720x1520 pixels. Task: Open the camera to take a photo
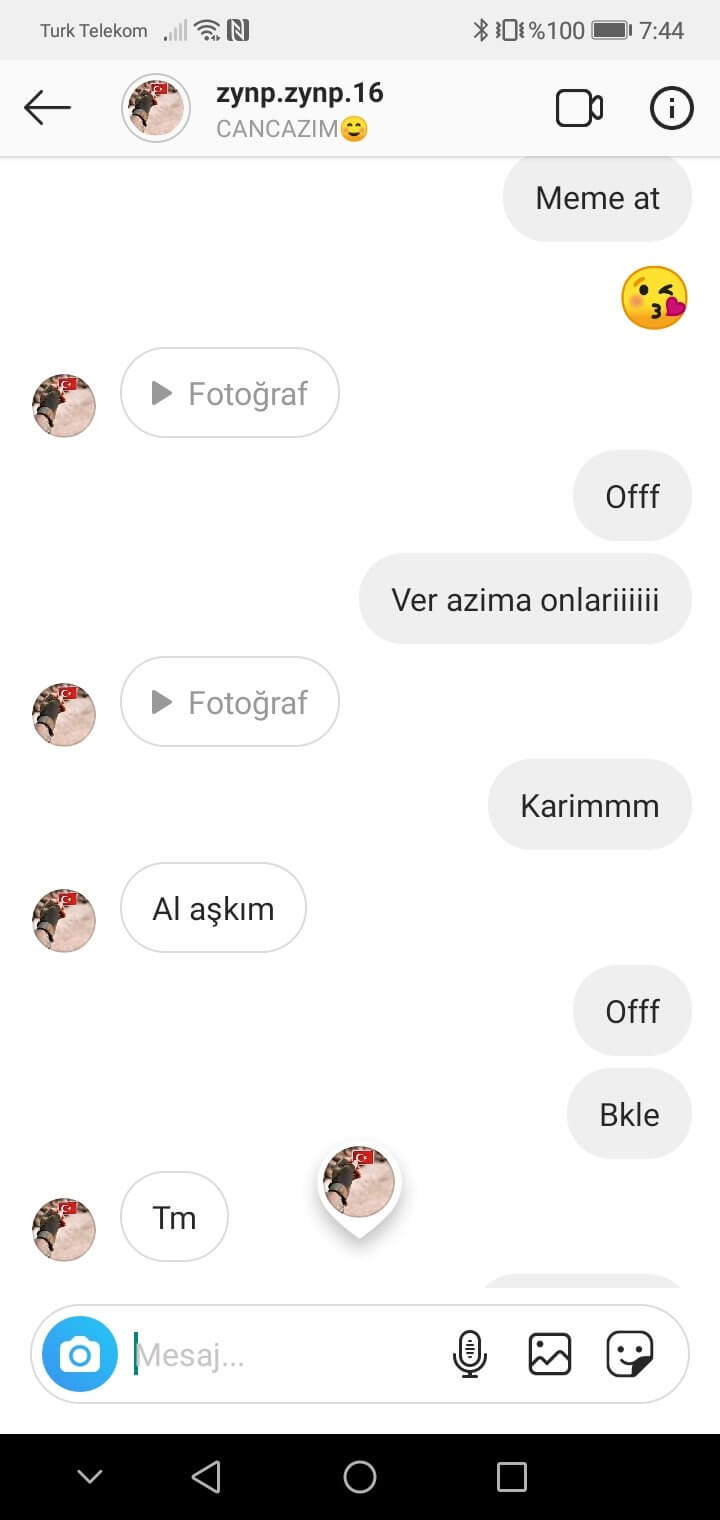(79, 1354)
